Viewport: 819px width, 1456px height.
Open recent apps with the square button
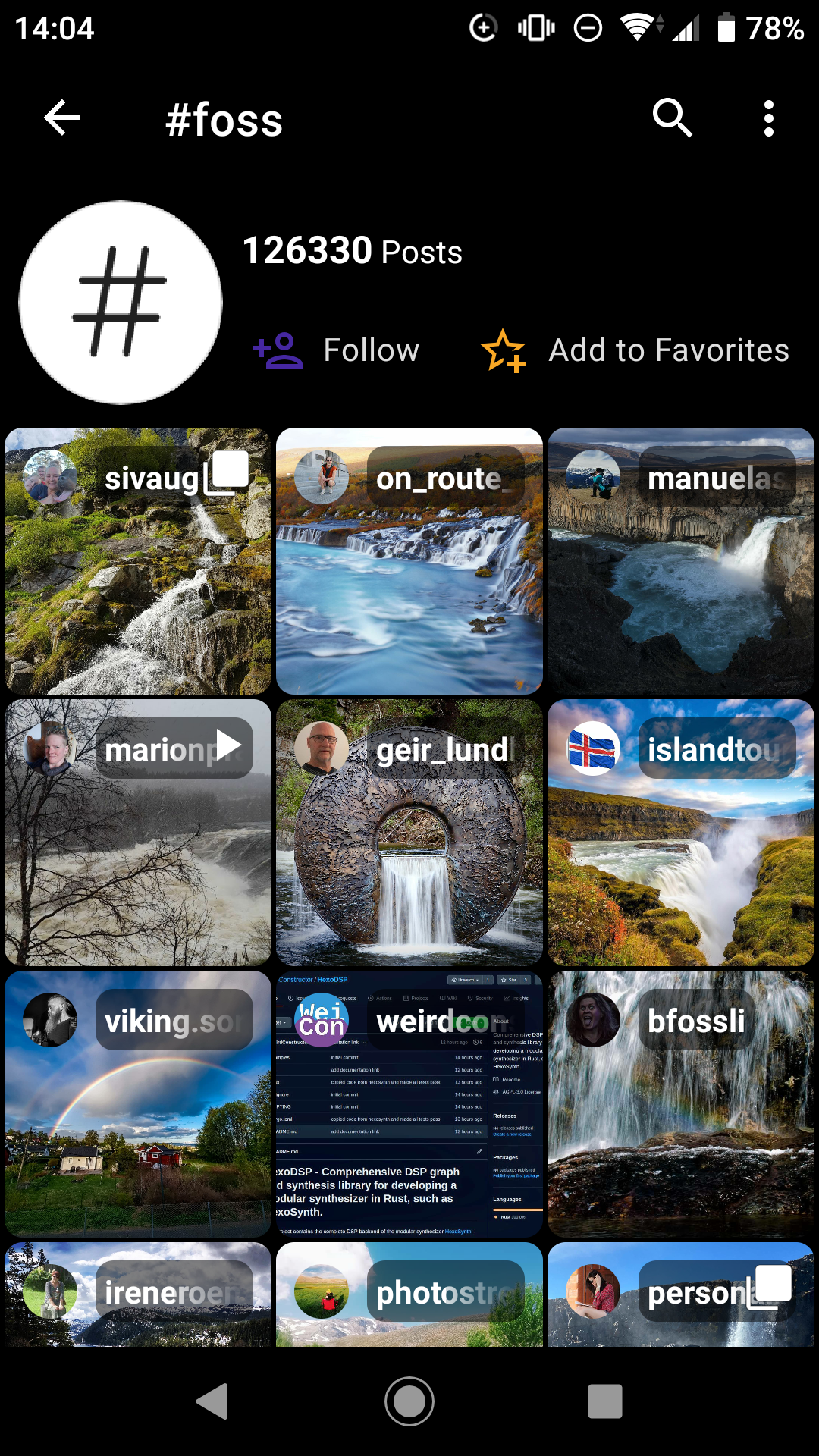click(605, 1401)
